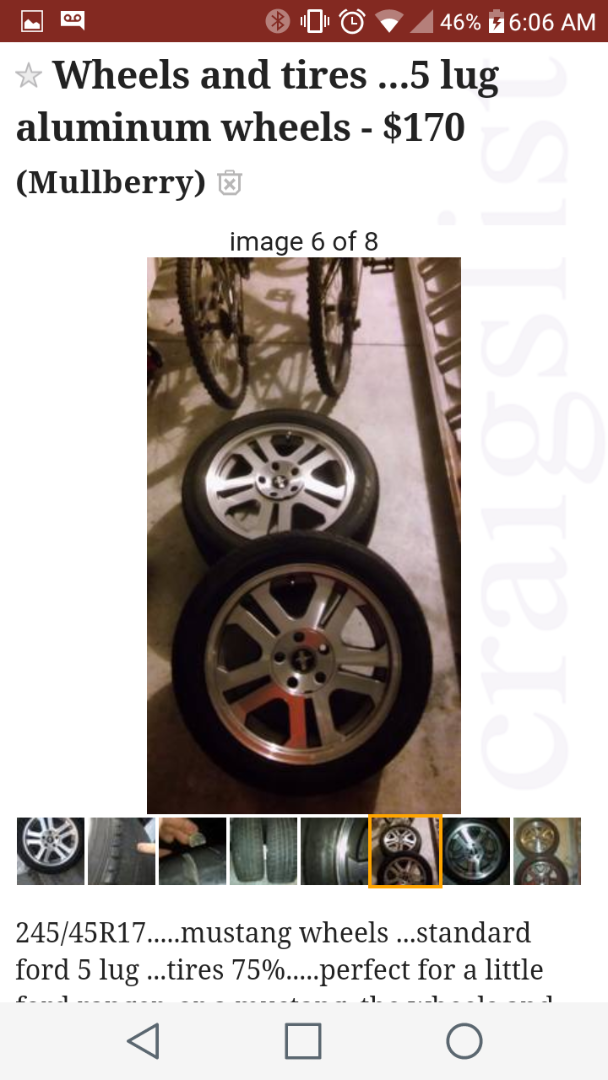Show the two side-by-side tires thumbnail
This screenshot has width=608, height=1080.
click(x=263, y=851)
